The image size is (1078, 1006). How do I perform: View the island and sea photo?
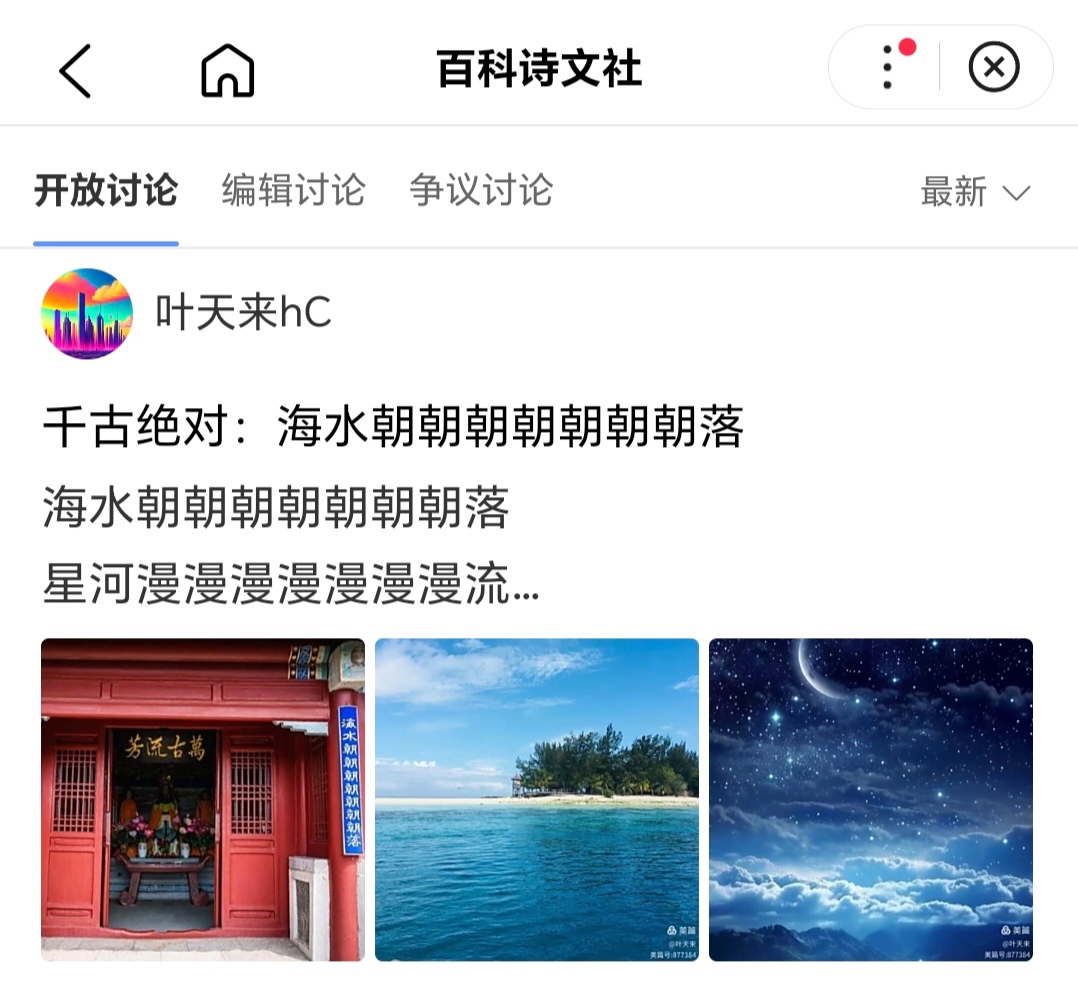(x=537, y=799)
